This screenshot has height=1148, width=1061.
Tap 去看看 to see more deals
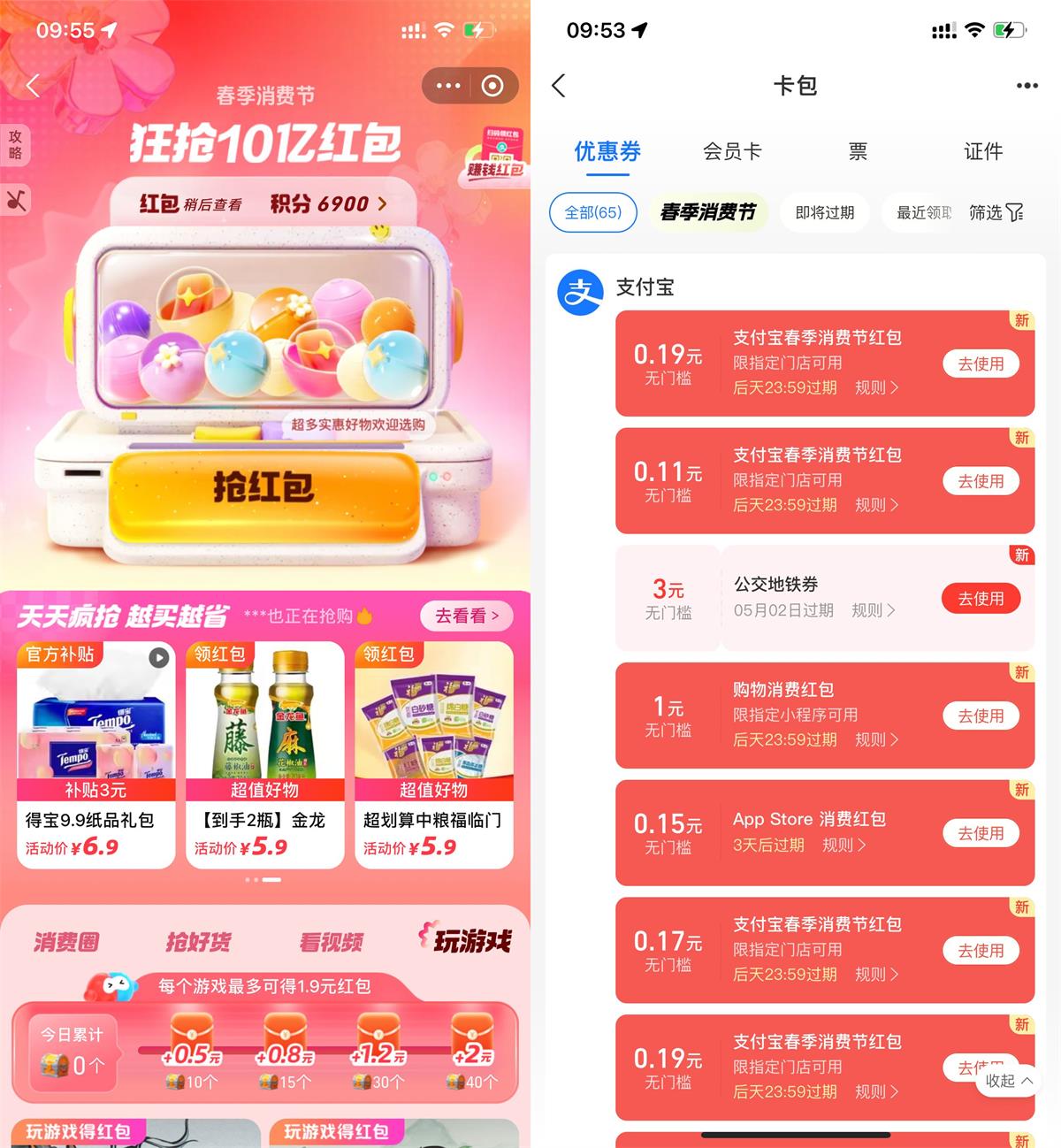466,616
